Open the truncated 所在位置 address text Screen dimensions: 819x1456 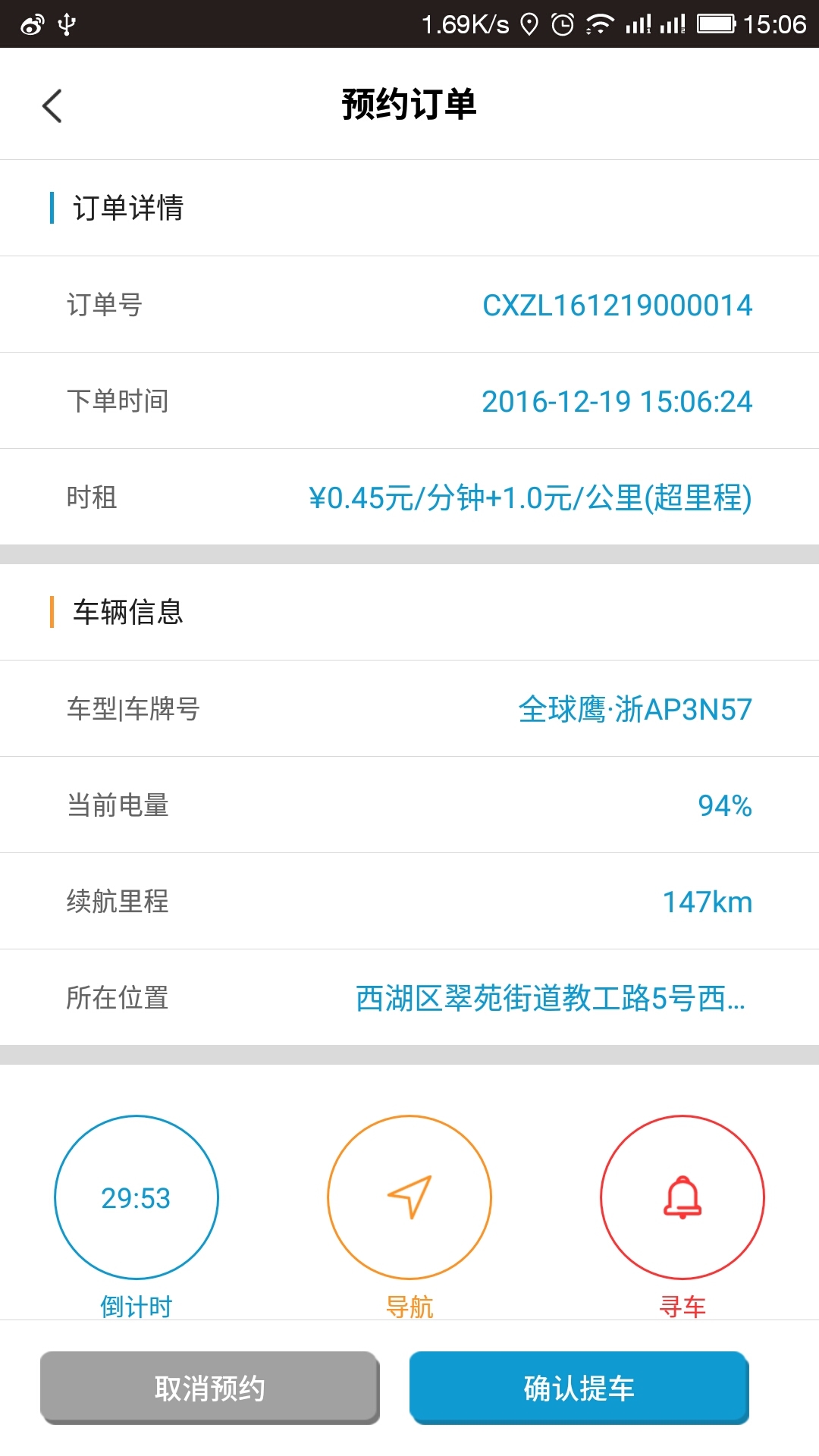(552, 999)
